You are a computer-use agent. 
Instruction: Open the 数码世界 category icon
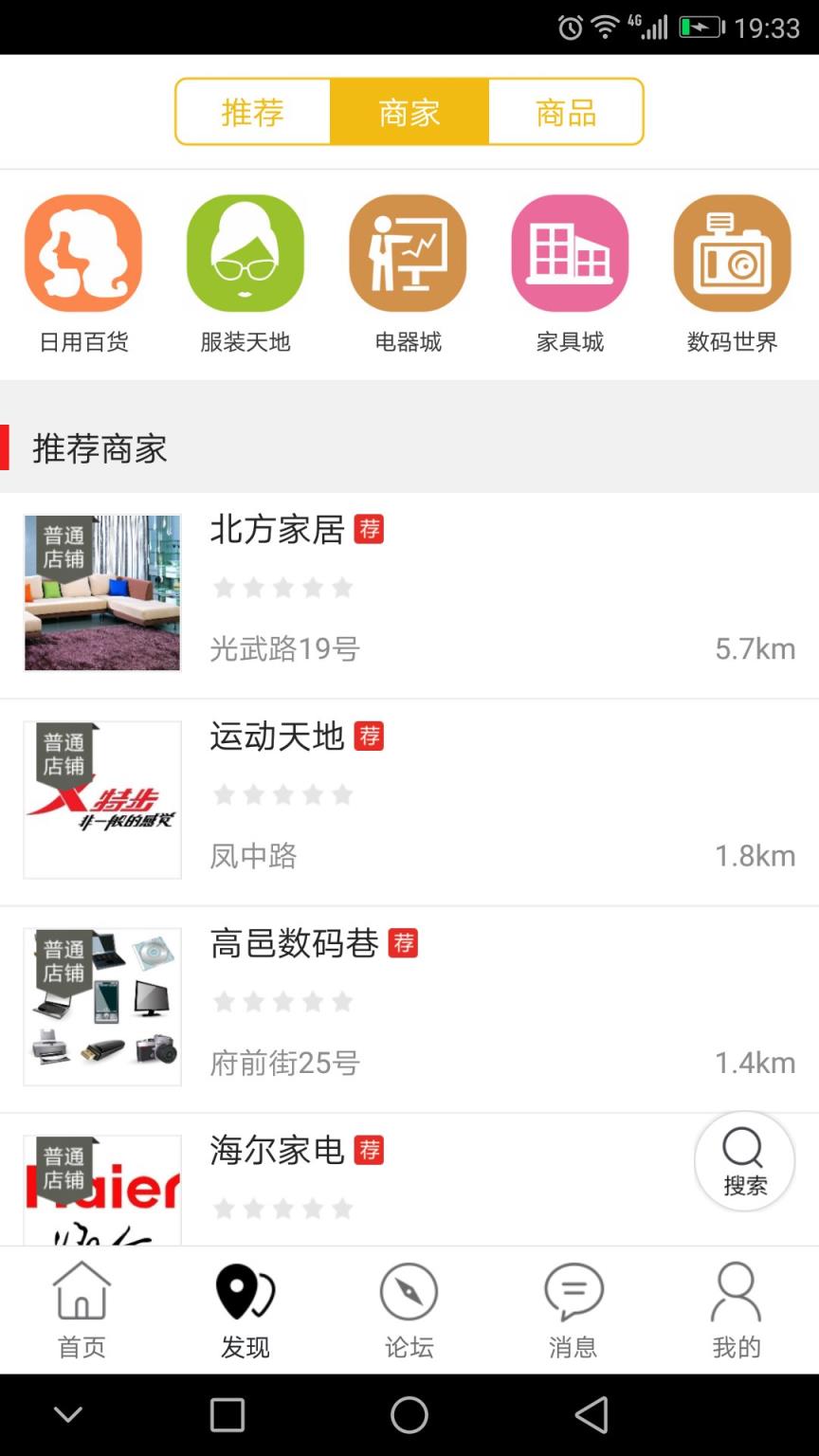pyautogui.click(x=732, y=251)
